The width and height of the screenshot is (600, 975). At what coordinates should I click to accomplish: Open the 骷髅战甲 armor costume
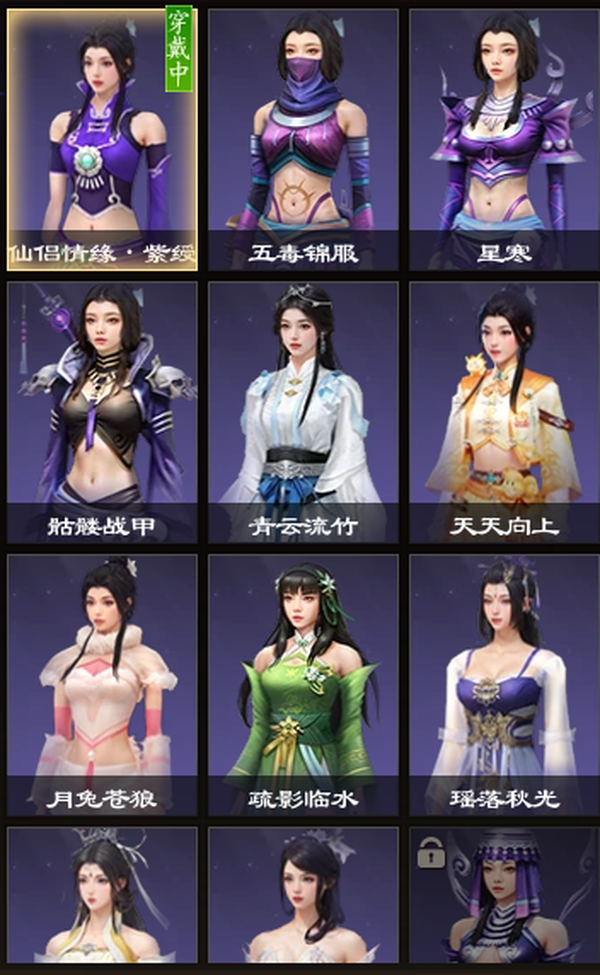pyautogui.click(x=103, y=412)
